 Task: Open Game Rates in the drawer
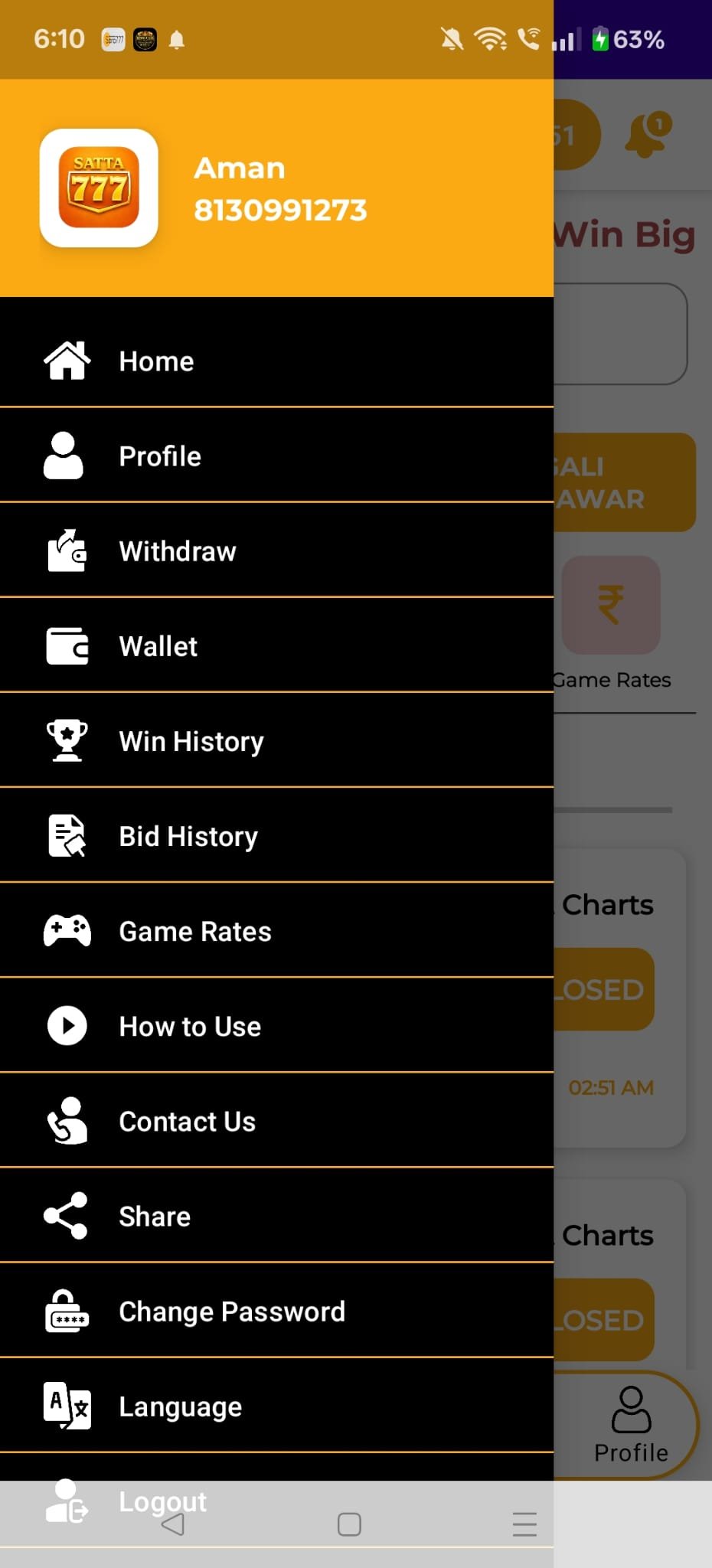(194, 931)
